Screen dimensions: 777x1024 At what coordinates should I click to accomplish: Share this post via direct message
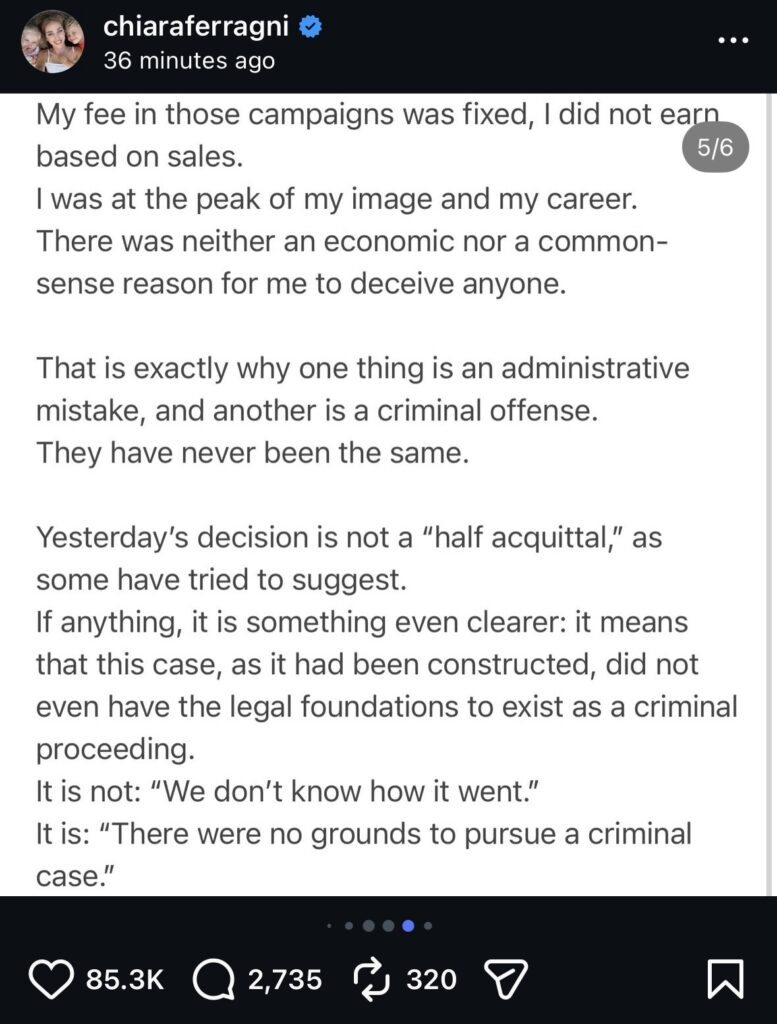click(x=505, y=979)
